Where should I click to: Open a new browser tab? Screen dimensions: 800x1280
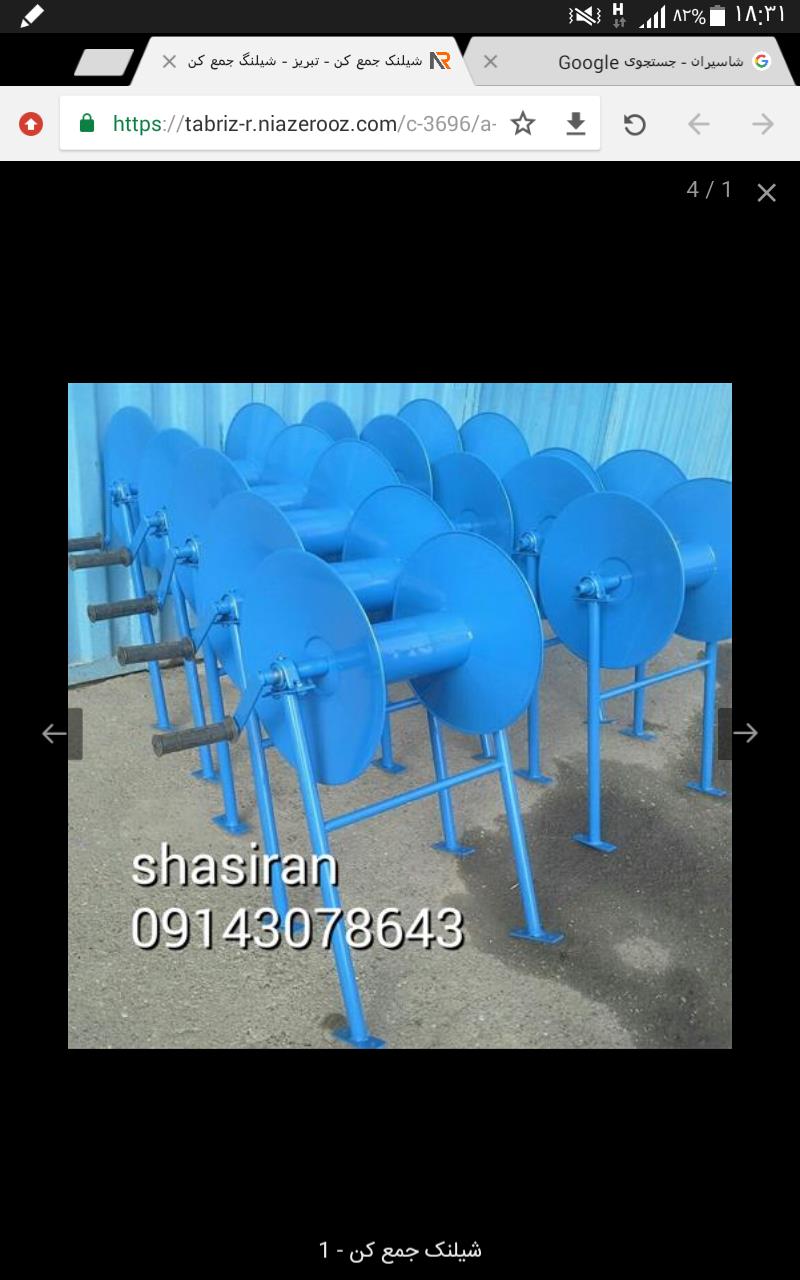click(x=103, y=62)
